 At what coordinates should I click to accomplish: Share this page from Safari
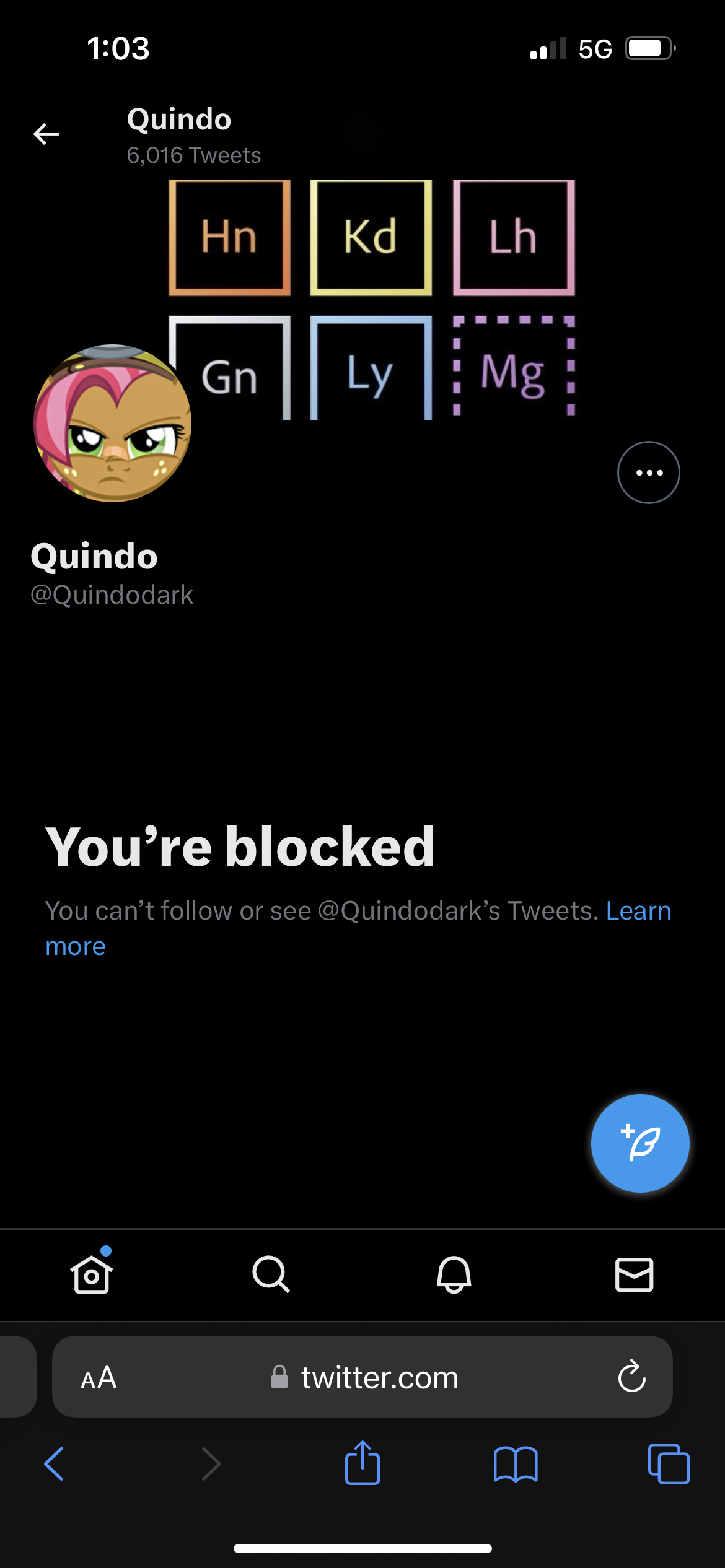click(x=362, y=1462)
